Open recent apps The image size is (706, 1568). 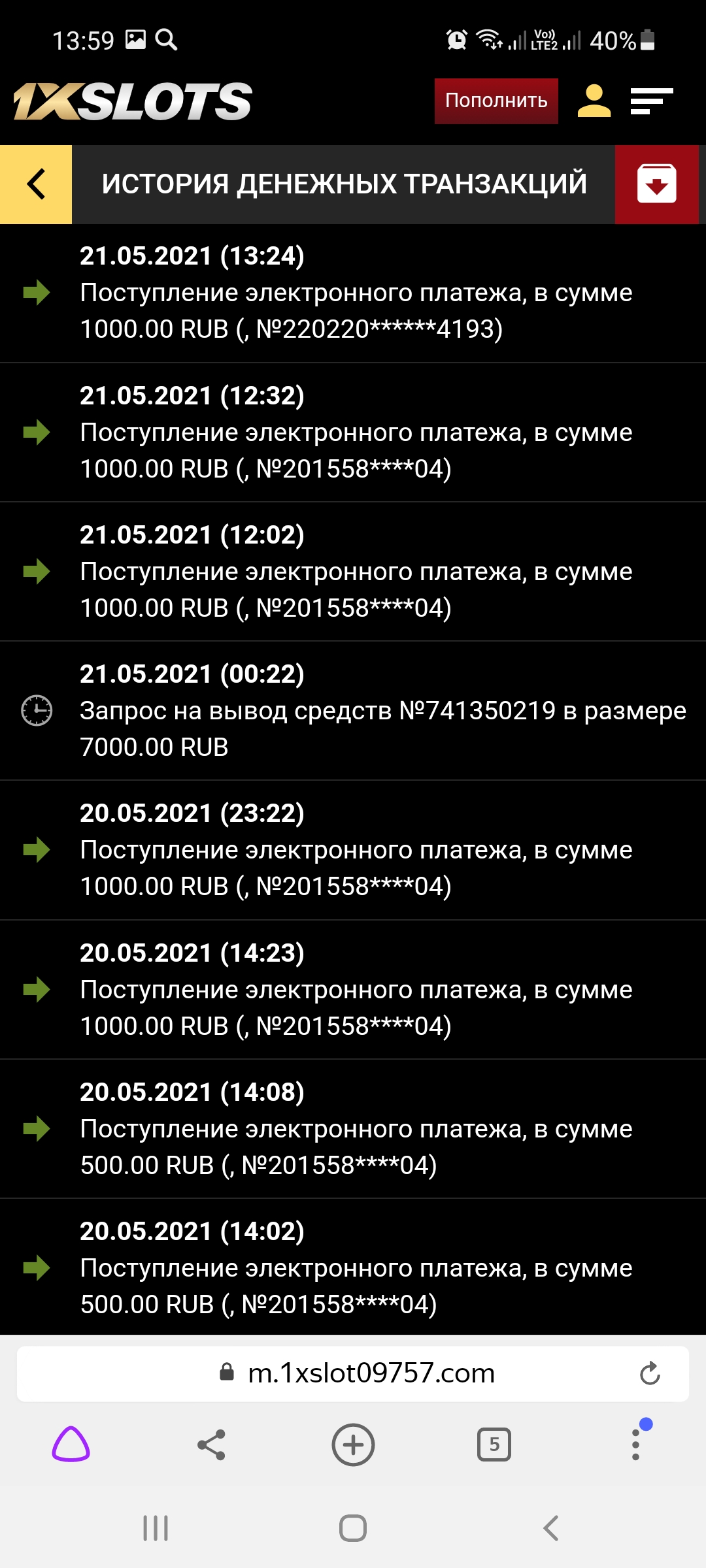(156, 1528)
